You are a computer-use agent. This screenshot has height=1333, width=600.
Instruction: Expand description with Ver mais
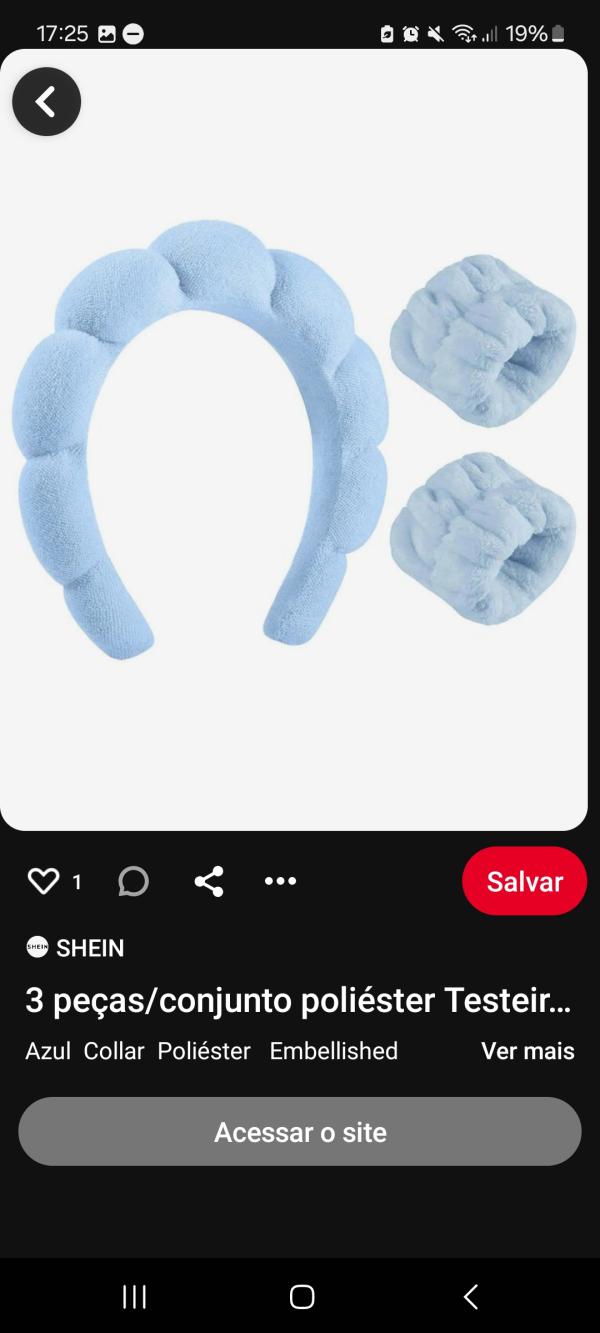click(x=527, y=1051)
